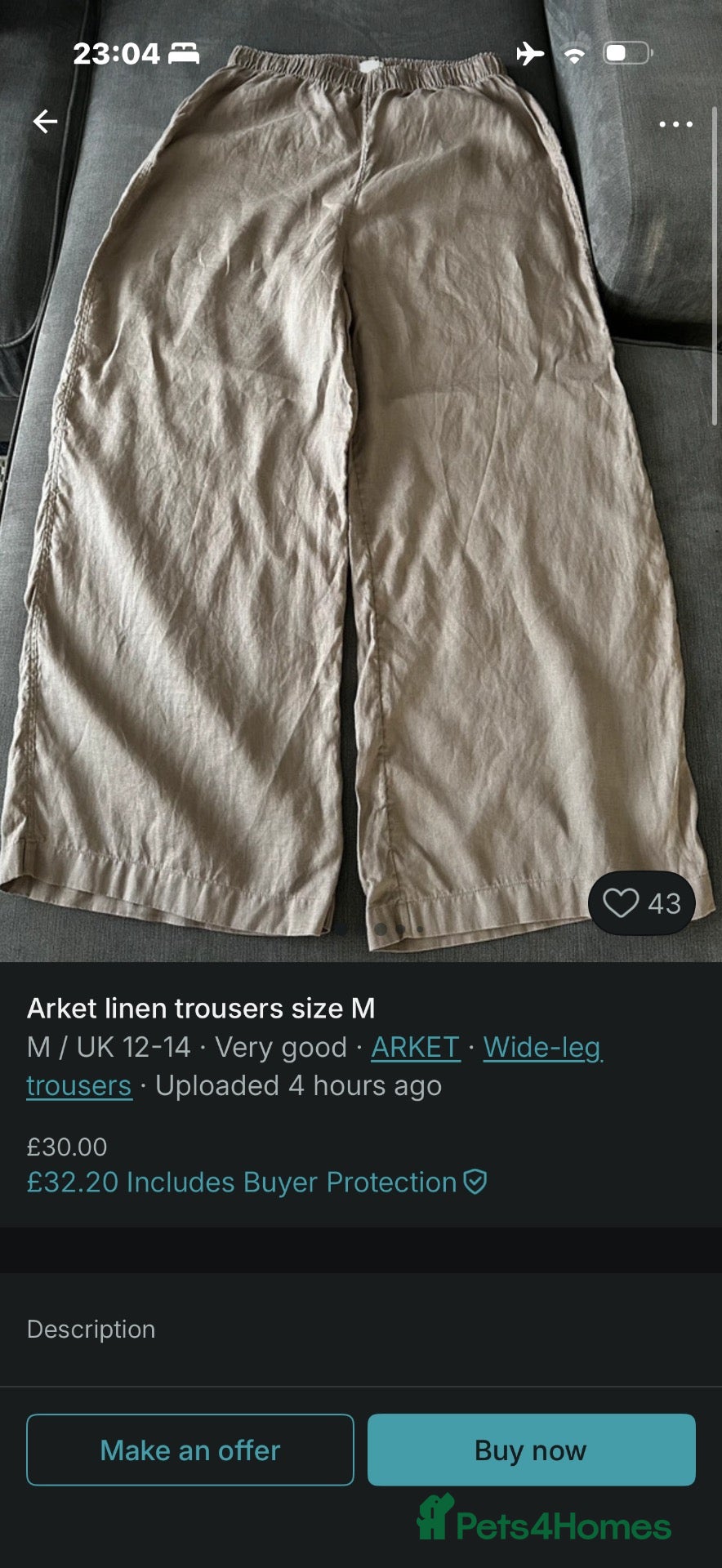Favourite the item with the heart button
The width and height of the screenshot is (722, 1568).
[x=641, y=903]
